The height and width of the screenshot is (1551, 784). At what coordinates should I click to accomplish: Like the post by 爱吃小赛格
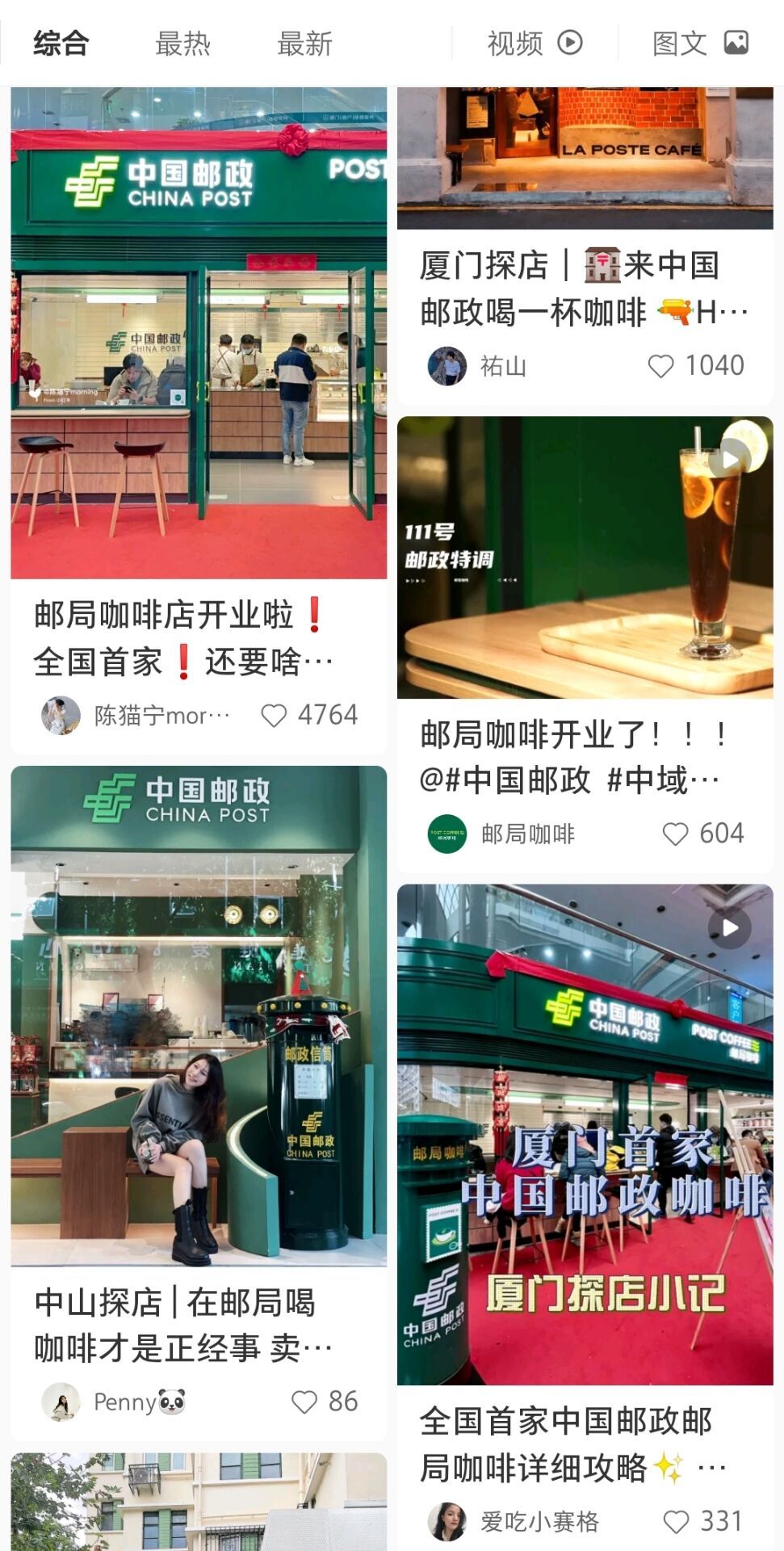pos(676,1522)
